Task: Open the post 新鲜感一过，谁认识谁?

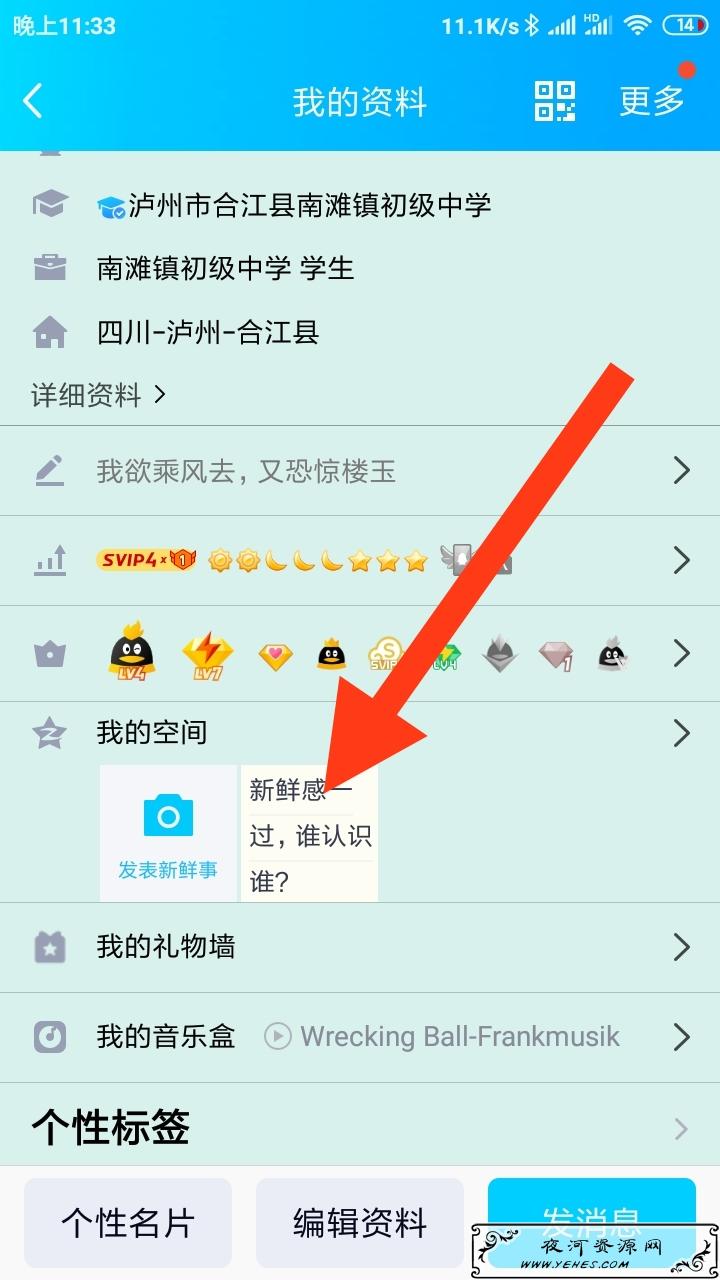Action: pos(309,833)
